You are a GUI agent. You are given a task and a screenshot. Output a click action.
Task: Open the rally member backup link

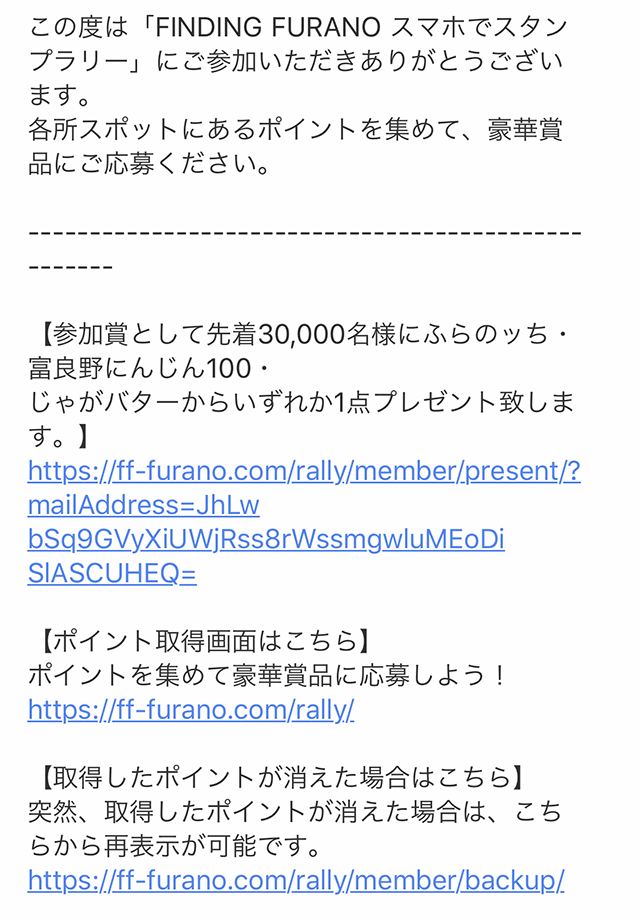click(x=296, y=880)
